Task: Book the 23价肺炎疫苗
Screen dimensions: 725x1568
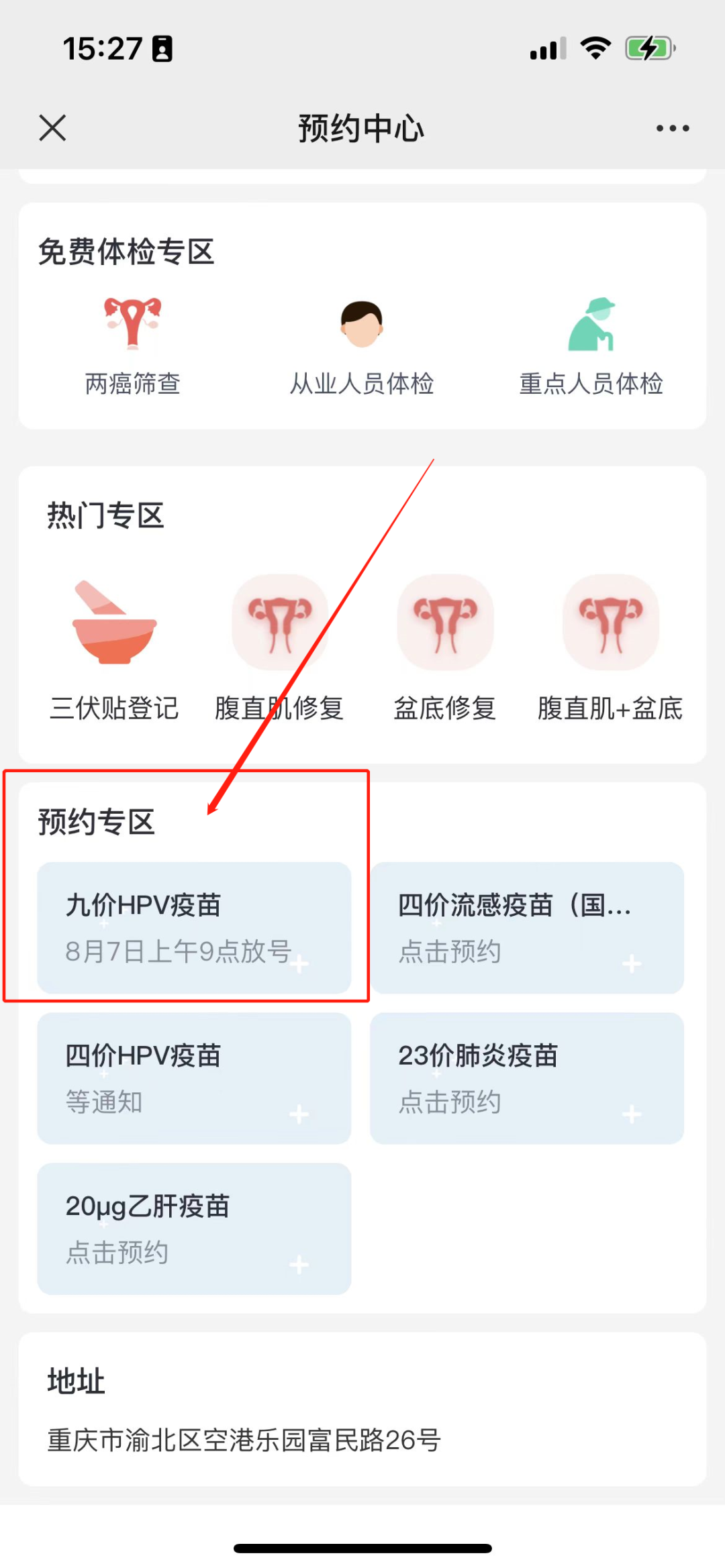Action: [x=527, y=1078]
